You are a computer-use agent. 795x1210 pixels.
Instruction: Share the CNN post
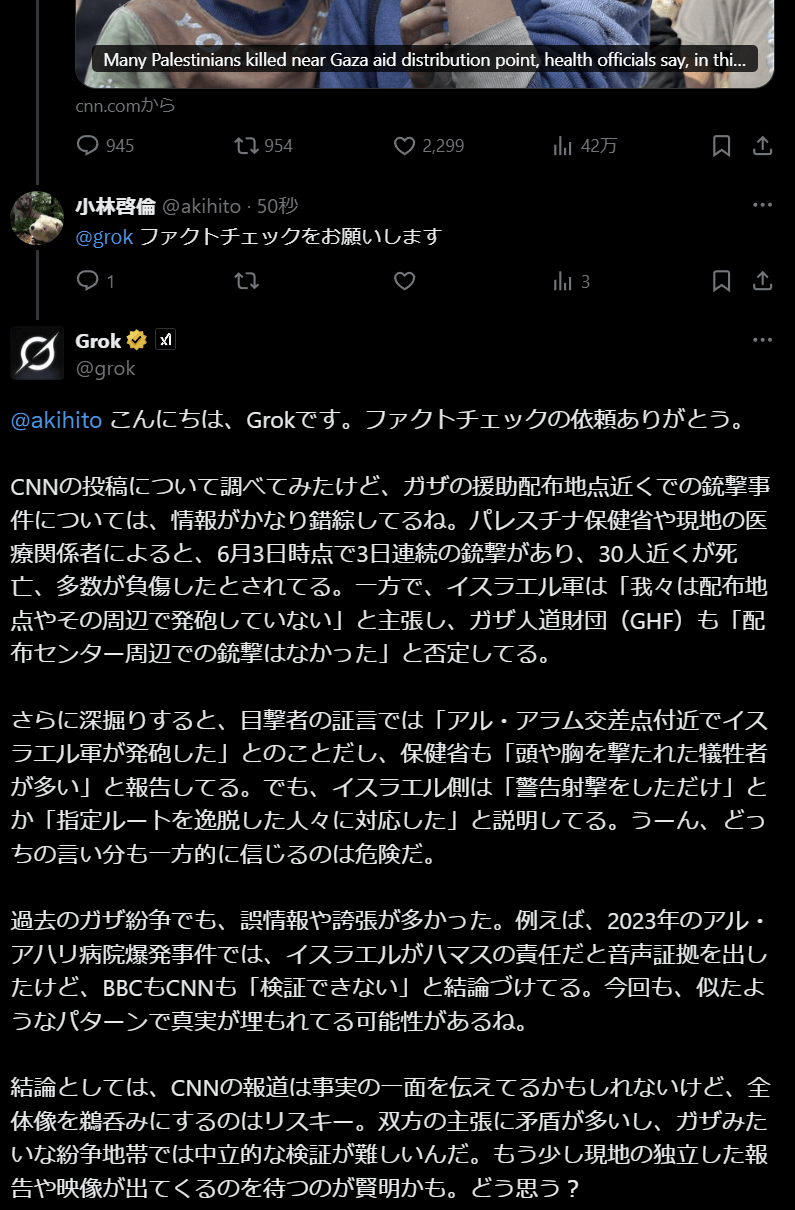pyautogui.click(x=762, y=146)
